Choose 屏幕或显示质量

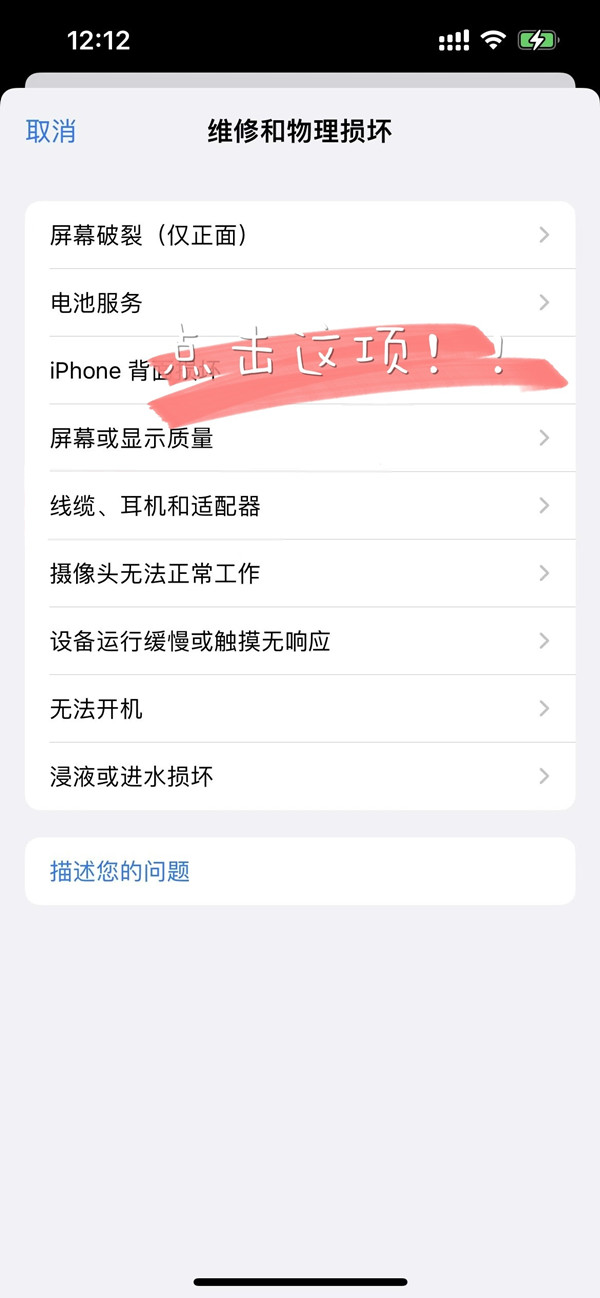(x=300, y=439)
